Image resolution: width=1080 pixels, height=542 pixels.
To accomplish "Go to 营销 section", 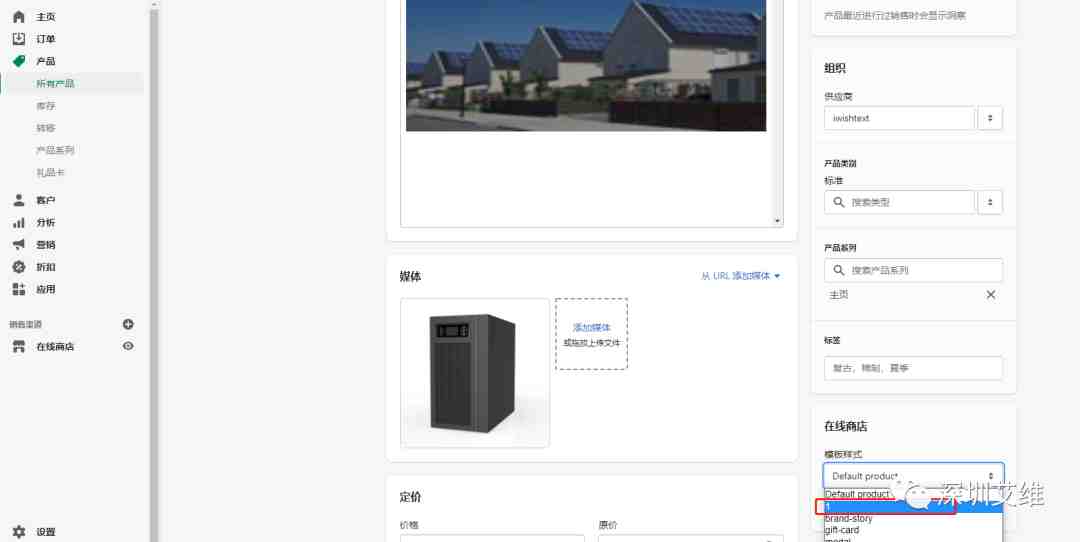I will pyautogui.click(x=45, y=244).
